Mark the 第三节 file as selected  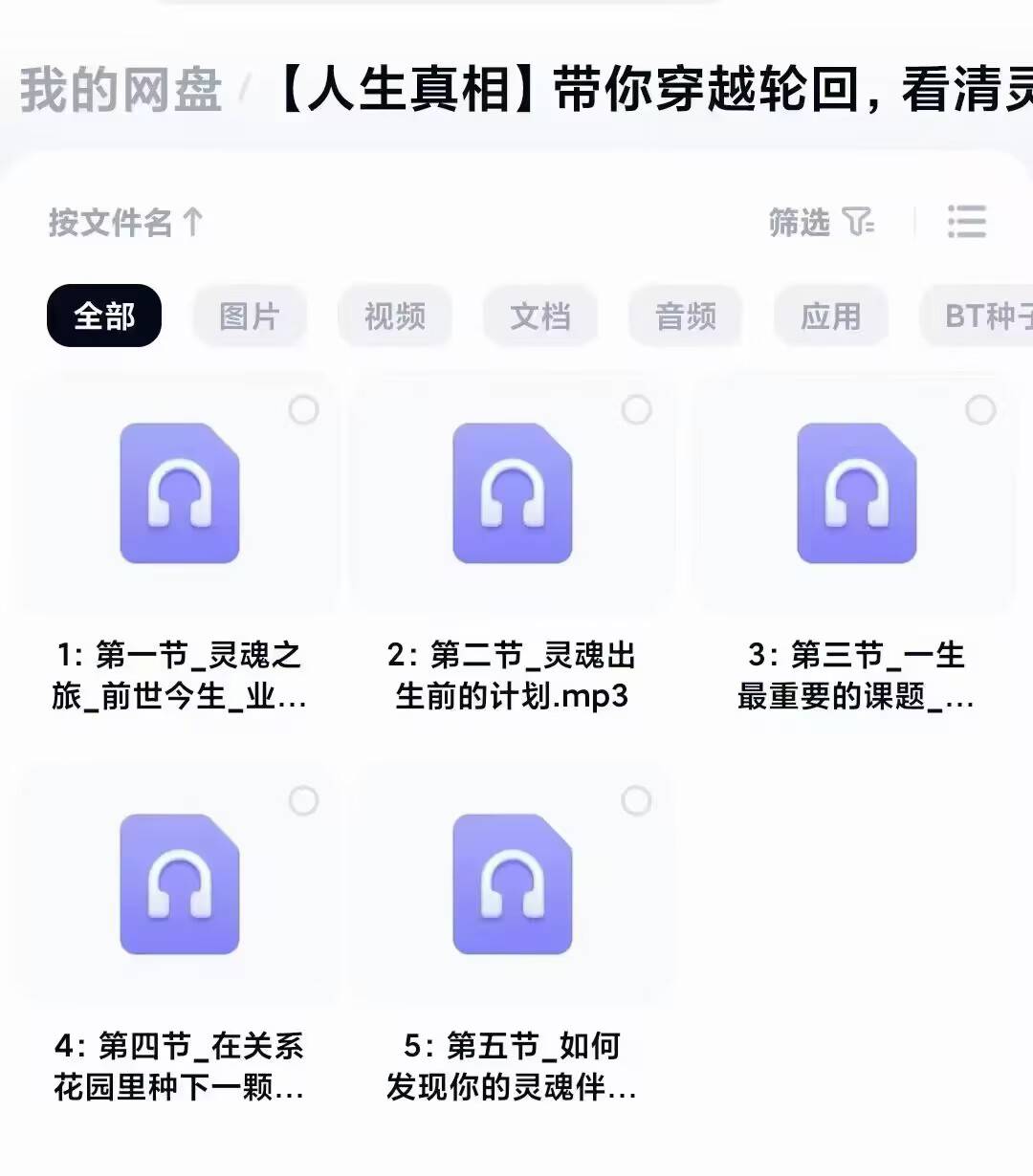980,410
